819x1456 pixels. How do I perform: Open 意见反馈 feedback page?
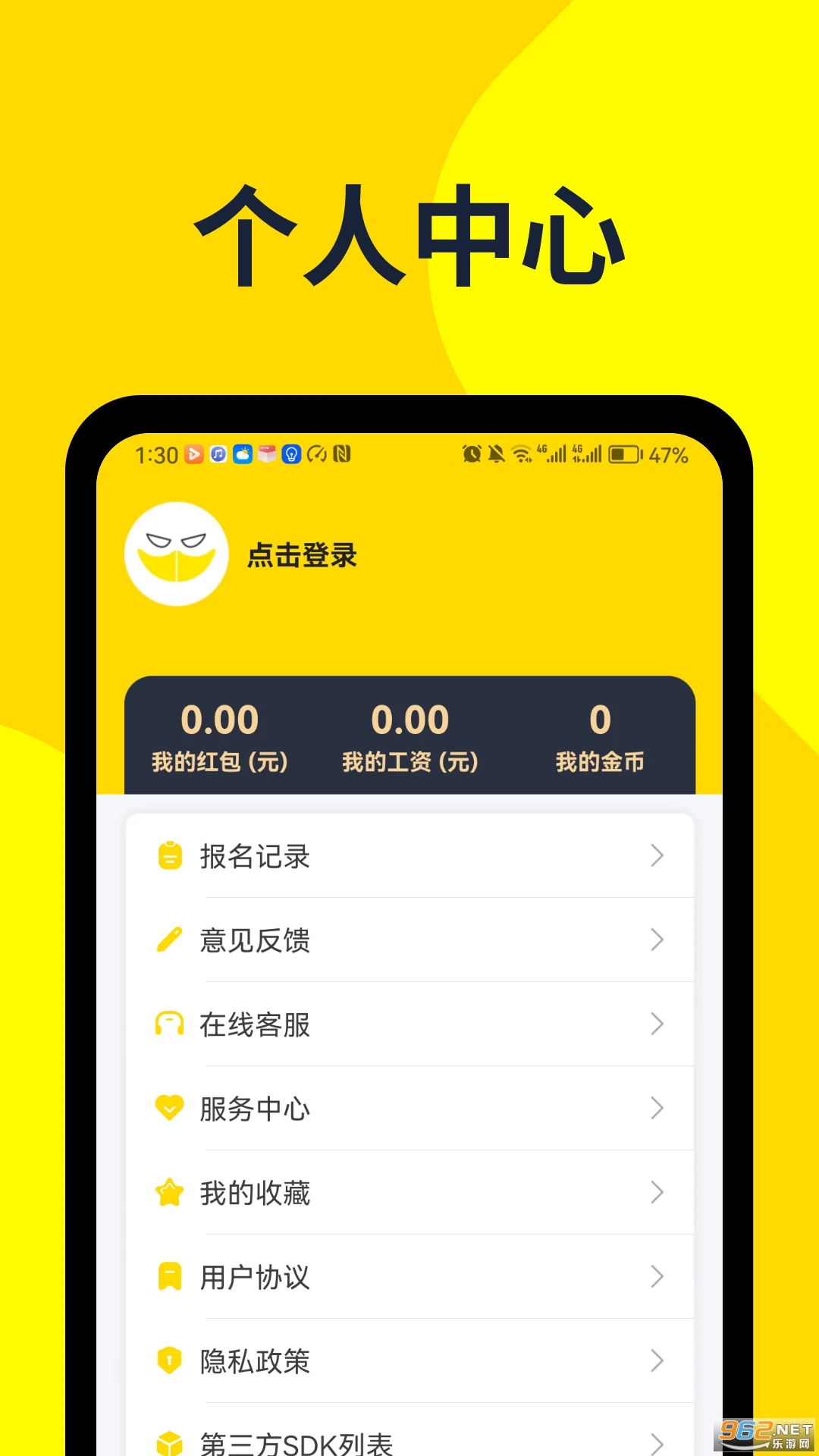coord(255,940)
